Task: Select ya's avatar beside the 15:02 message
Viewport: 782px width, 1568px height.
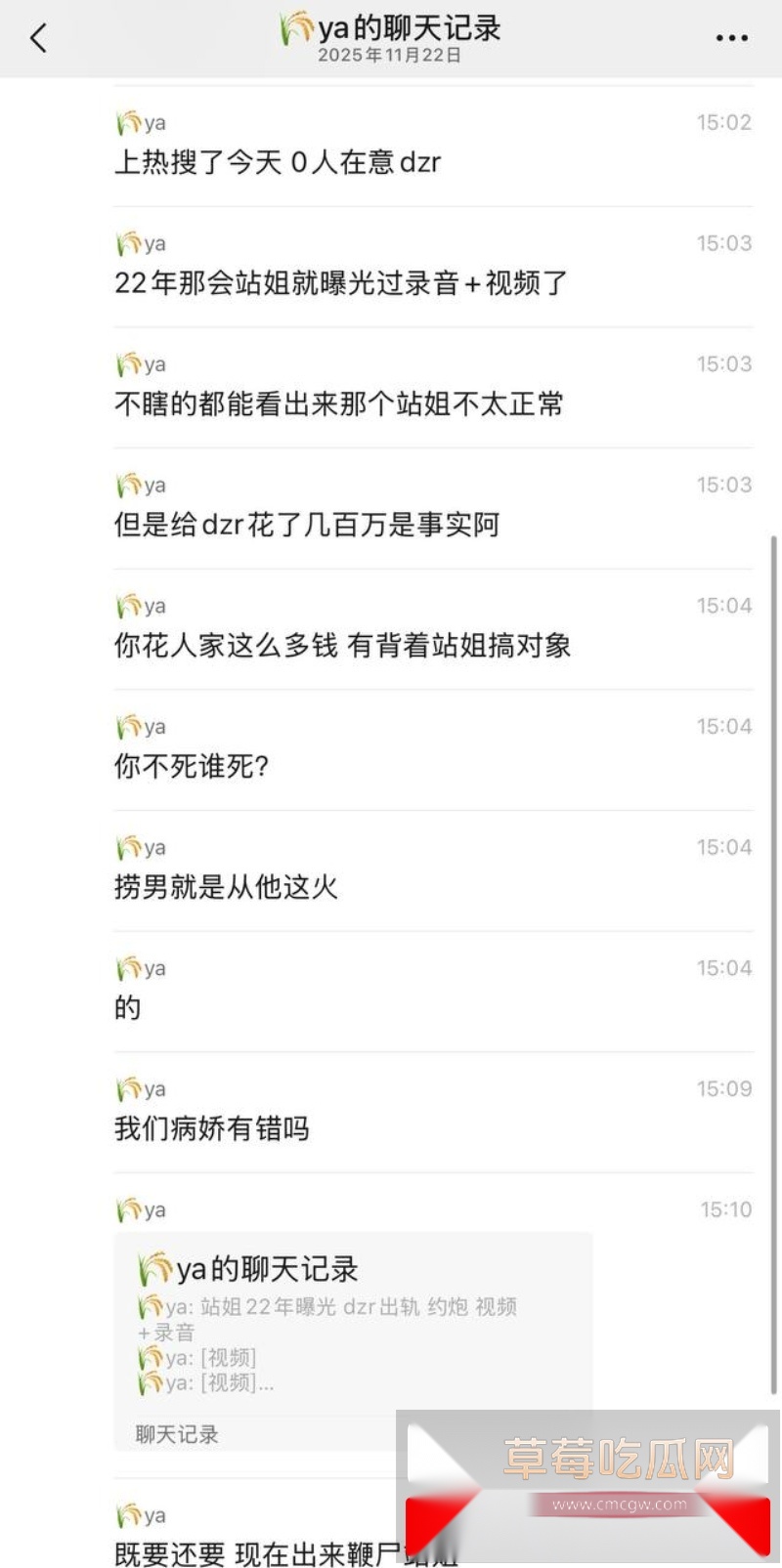Action: point(127,122)
